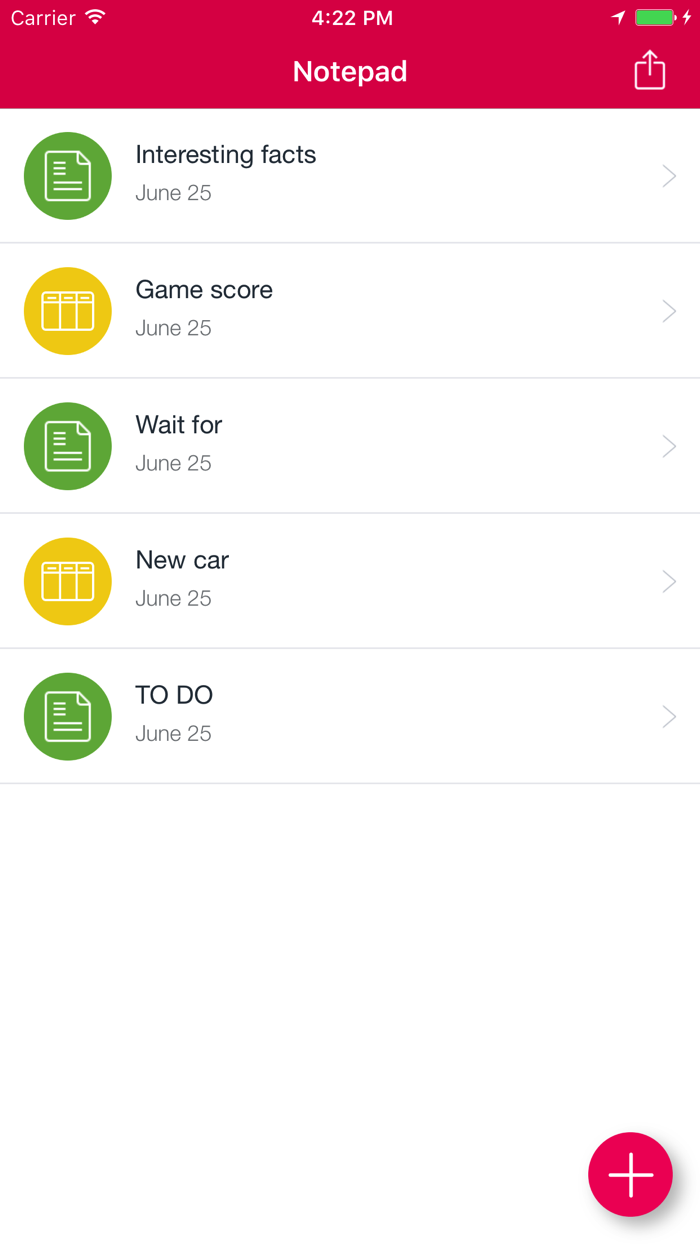This screenshot has width=700, height=1244.
Task: Open the New car table
Action: click(350, 580)
